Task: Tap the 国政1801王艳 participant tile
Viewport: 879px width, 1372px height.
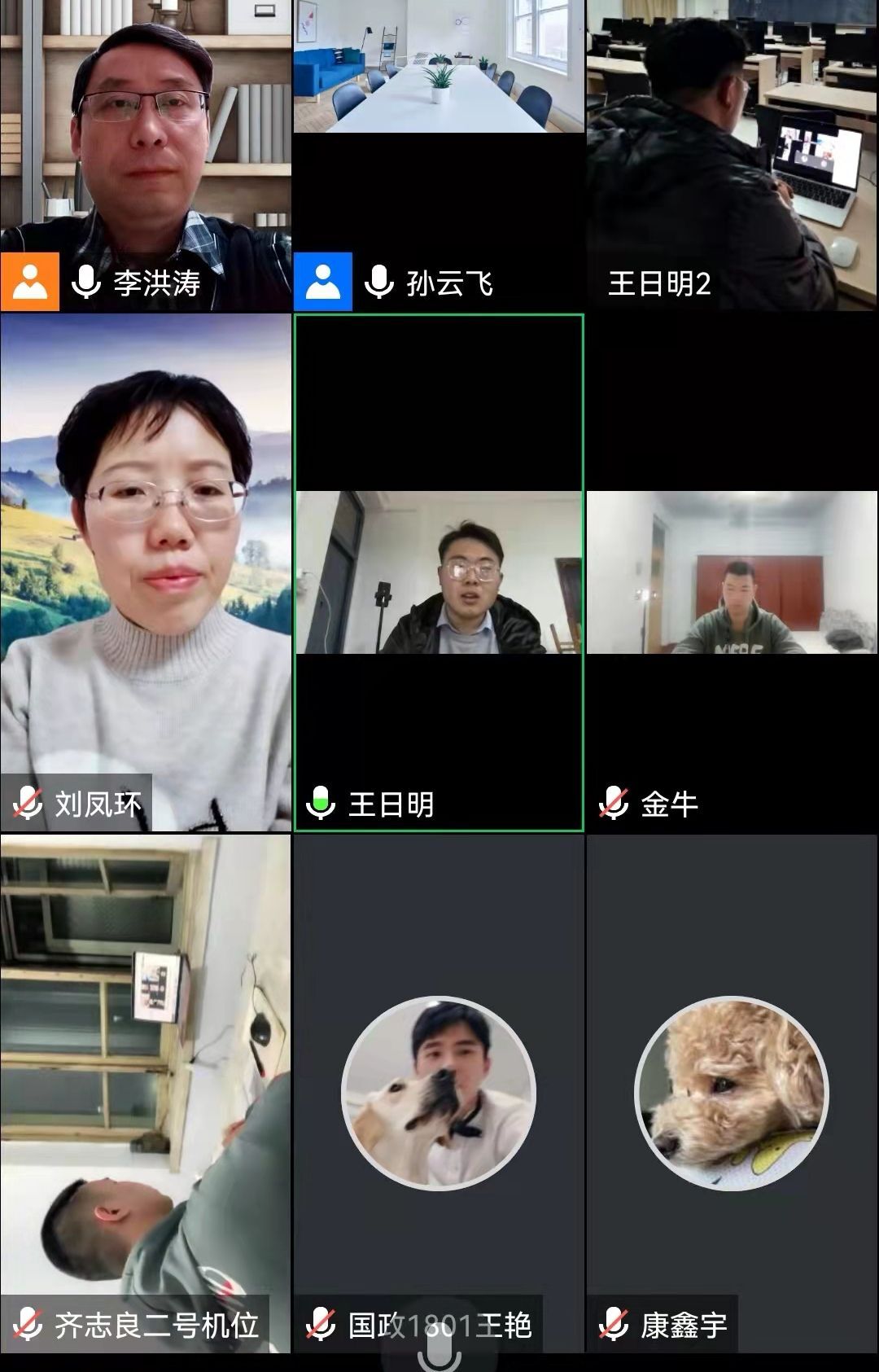Action: [x=439, y=1093]
